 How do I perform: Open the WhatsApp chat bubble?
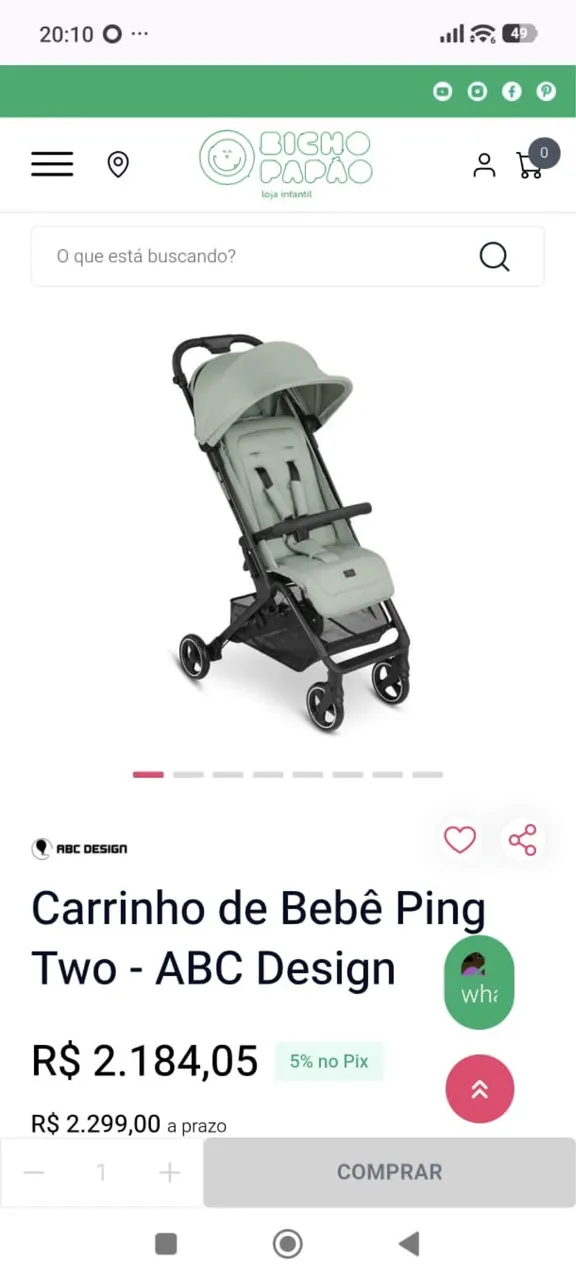(479, 982)
